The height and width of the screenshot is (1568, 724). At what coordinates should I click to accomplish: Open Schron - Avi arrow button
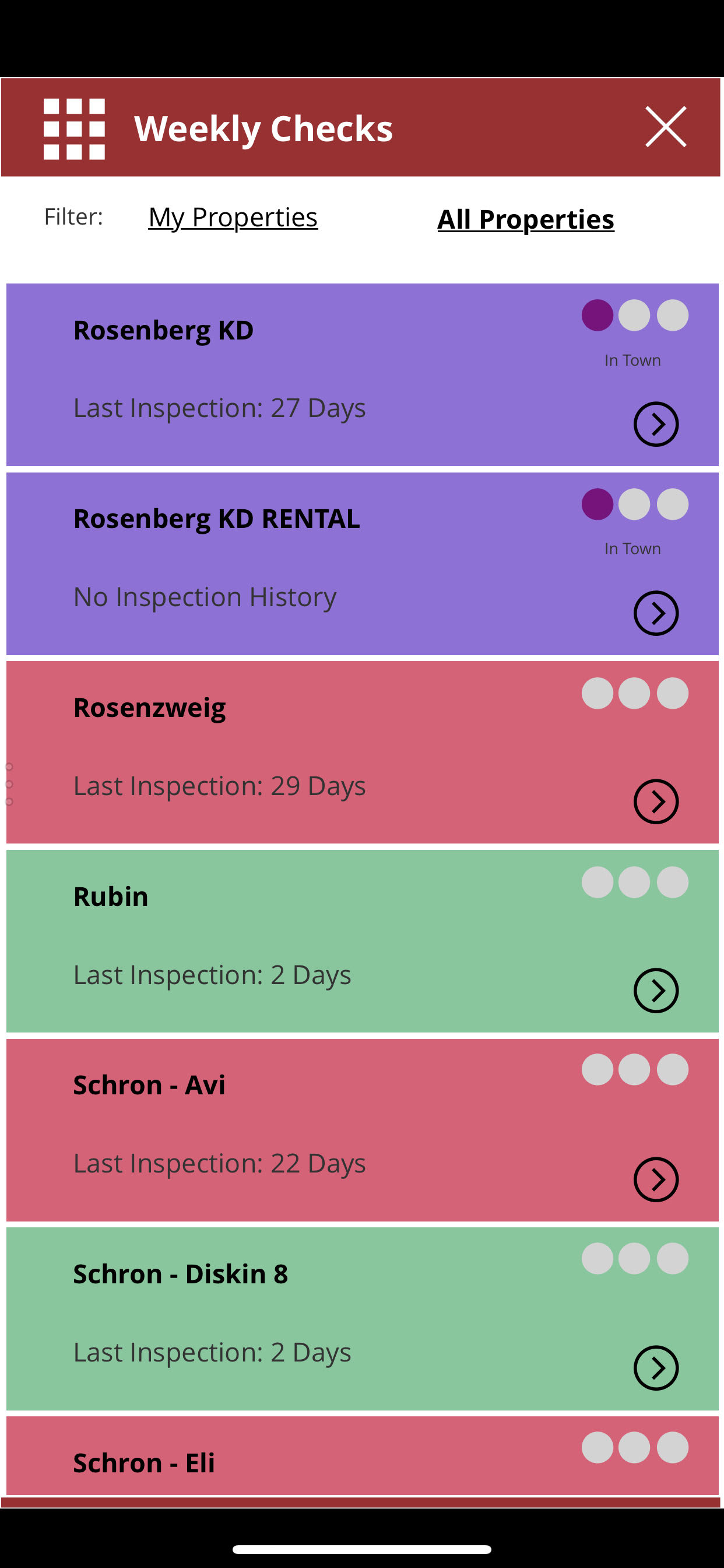(x=656, y=1179)
